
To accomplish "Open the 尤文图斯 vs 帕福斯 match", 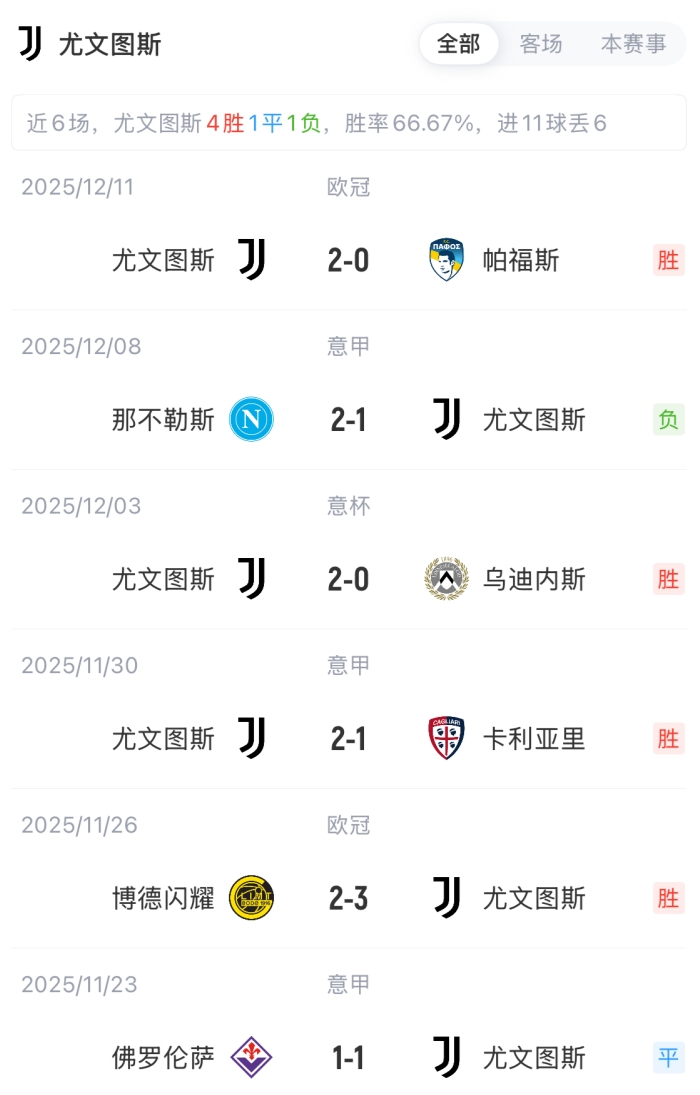I will [x=348, y=260].
